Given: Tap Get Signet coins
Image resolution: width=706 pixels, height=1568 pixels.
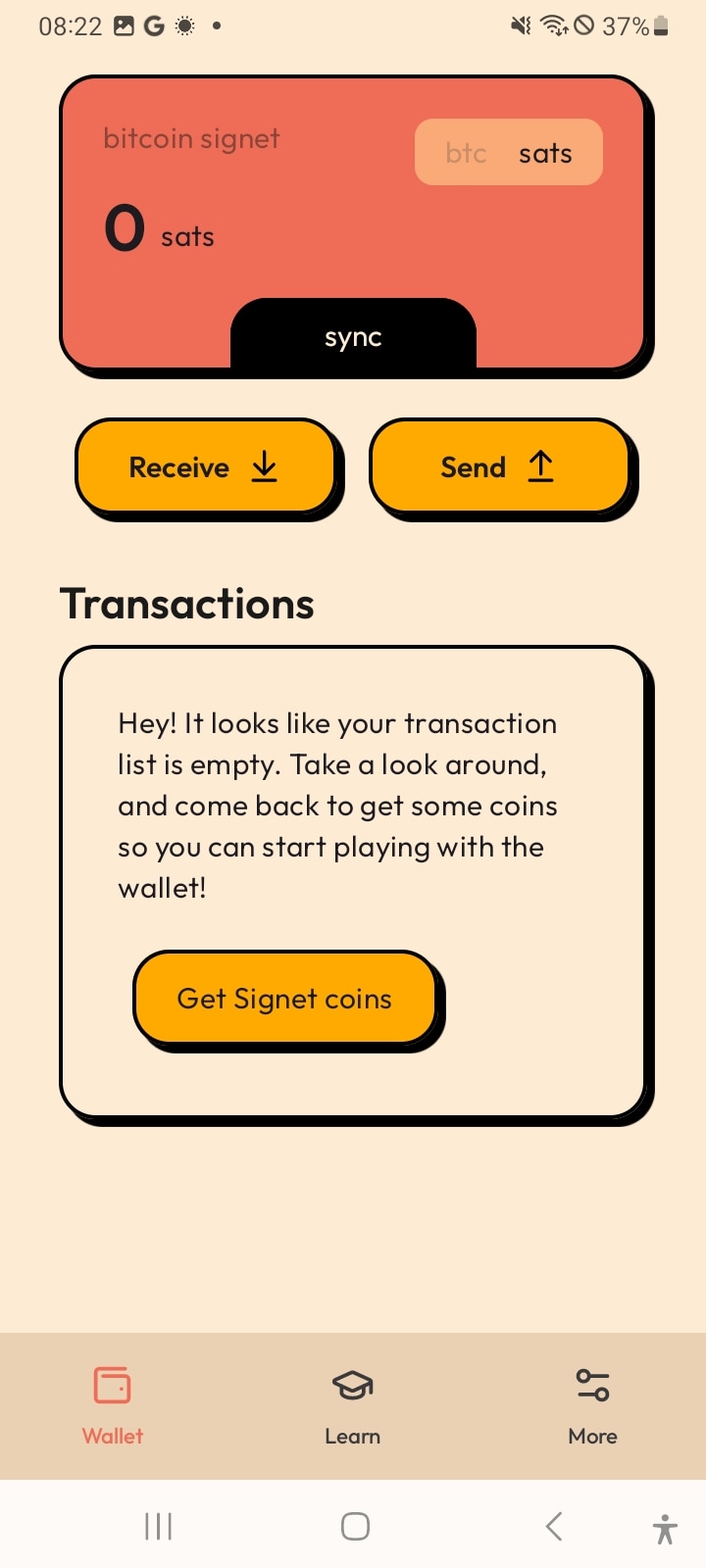Looking at the screenshot, I should click(285, 998).
